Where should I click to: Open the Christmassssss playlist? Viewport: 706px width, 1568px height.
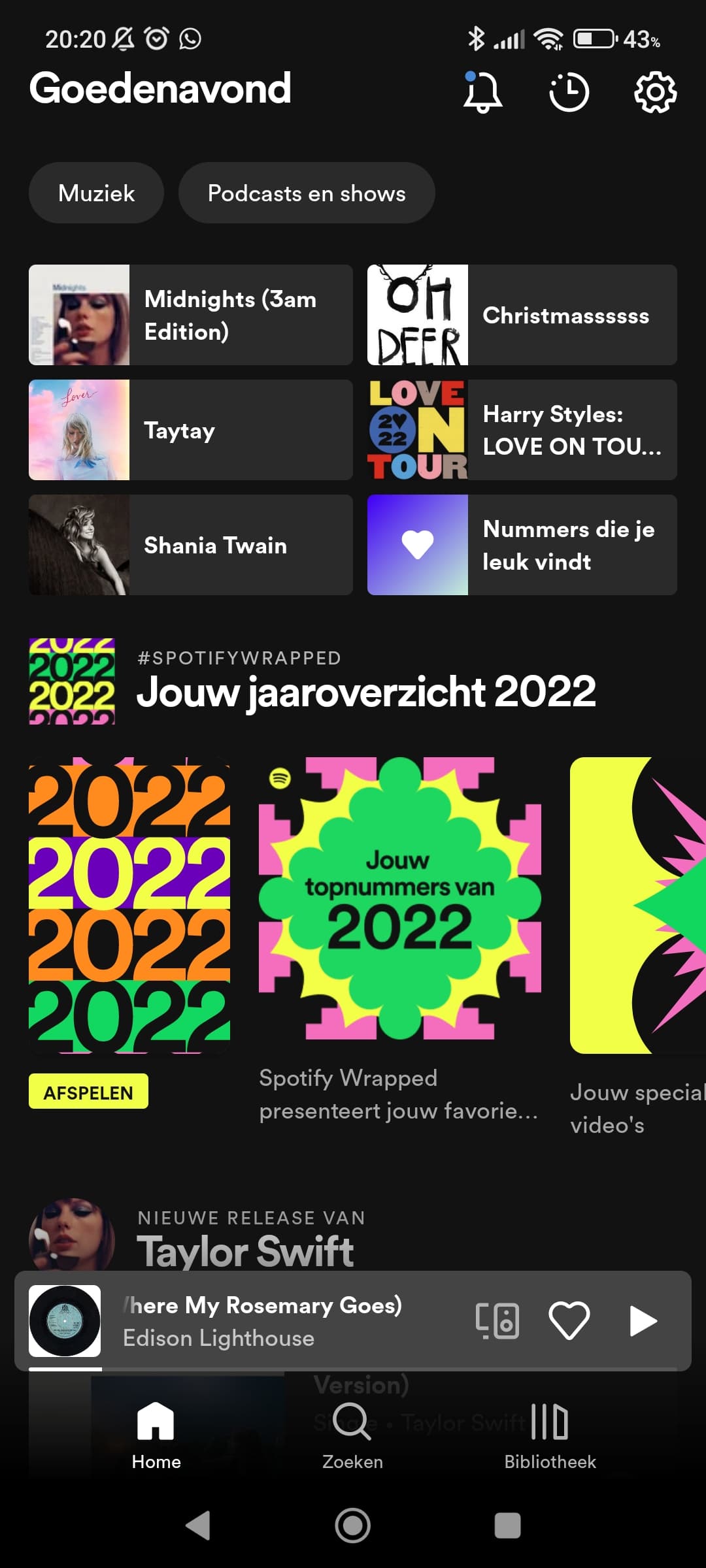click(x=522, y=315)
